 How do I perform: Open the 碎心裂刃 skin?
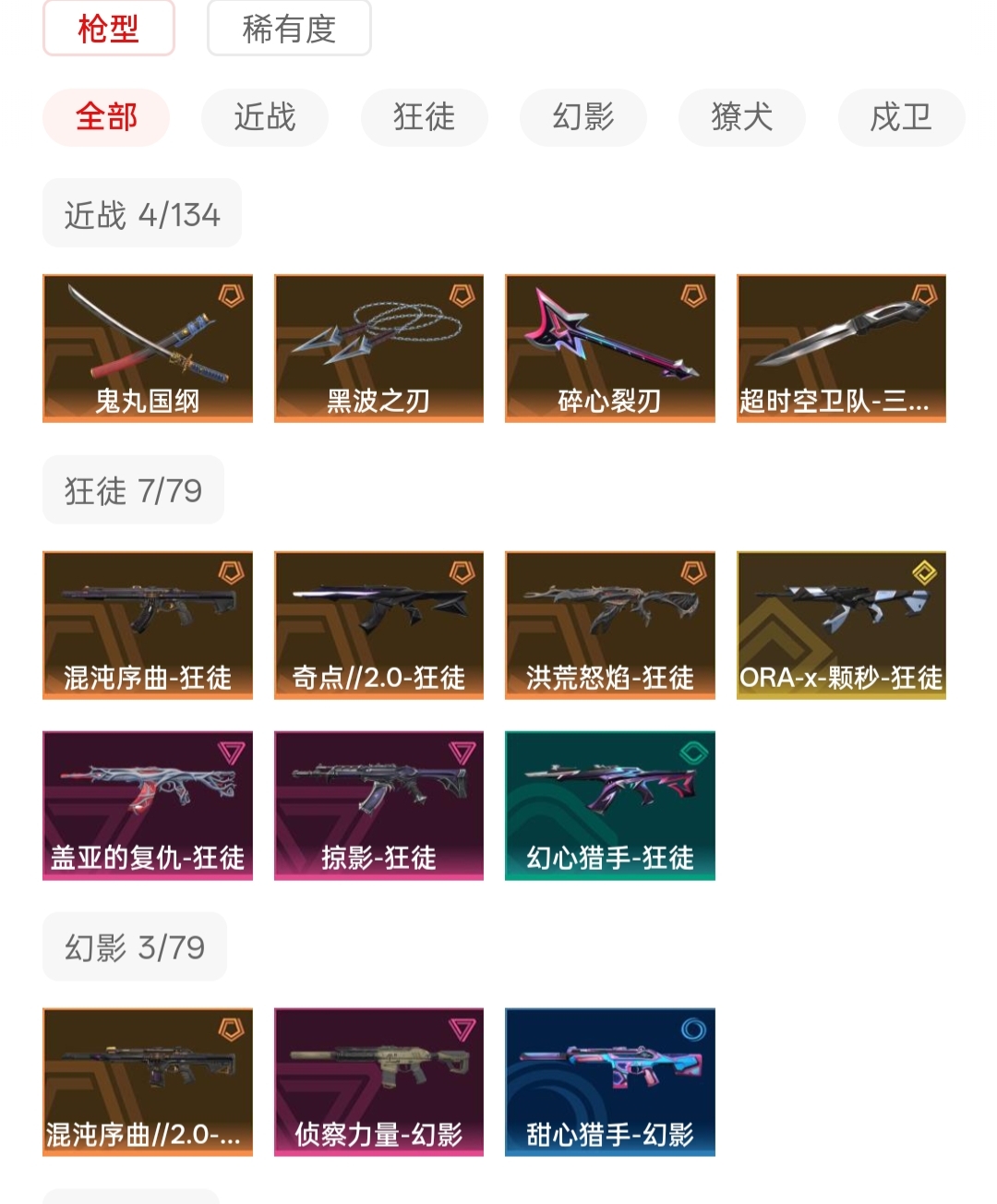(x=610, y=348)
